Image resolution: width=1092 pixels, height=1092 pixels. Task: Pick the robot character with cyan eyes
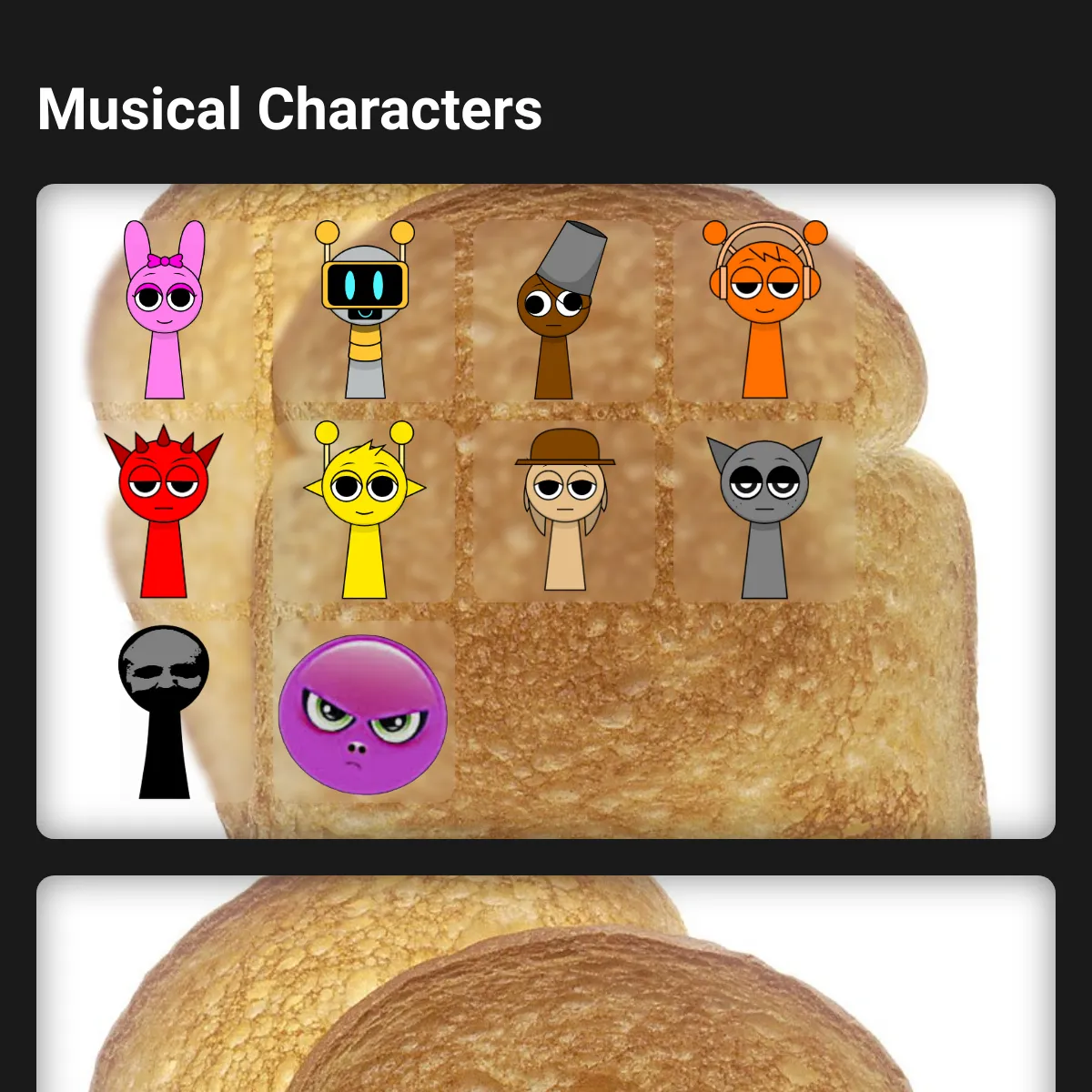coord(364,309)
